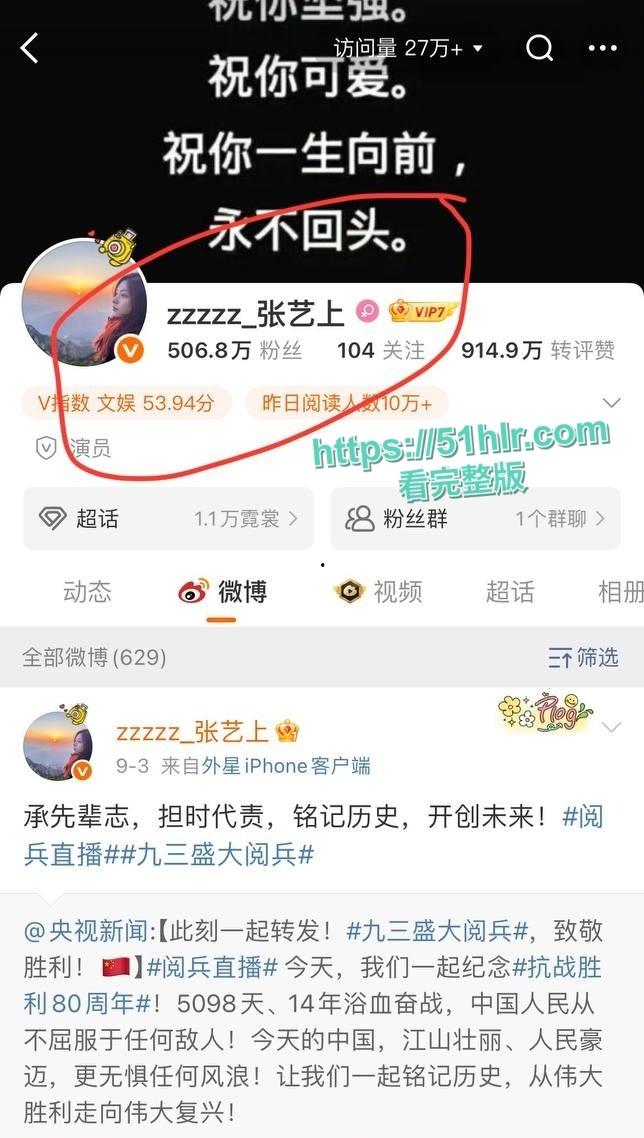Switch to the 相册 tab
Image resolution: width=644 pixels, height=1138 pixels.
tap(620, 592)
